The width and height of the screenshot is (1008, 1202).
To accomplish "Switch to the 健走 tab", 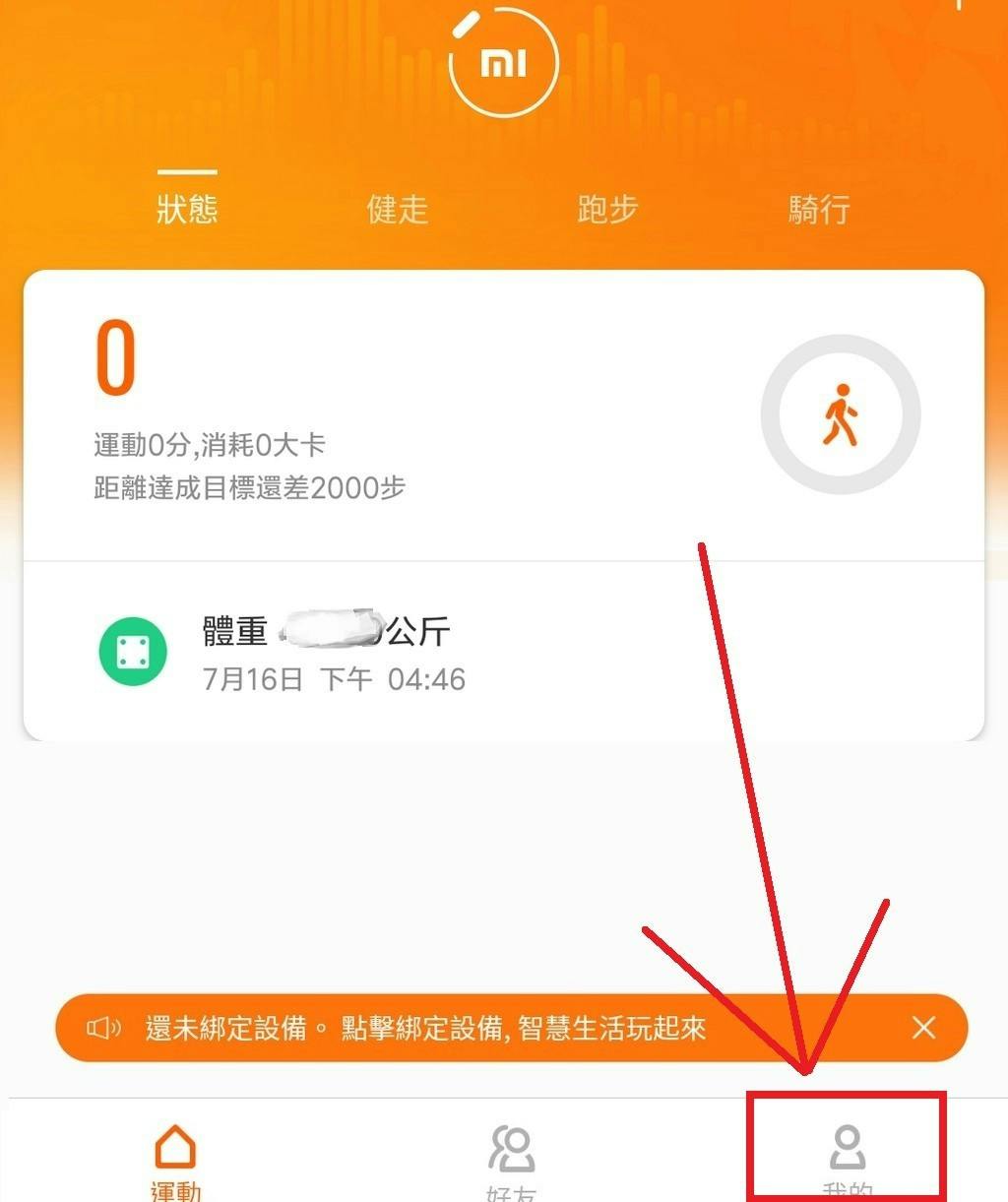I will click(x=398, y=209).
